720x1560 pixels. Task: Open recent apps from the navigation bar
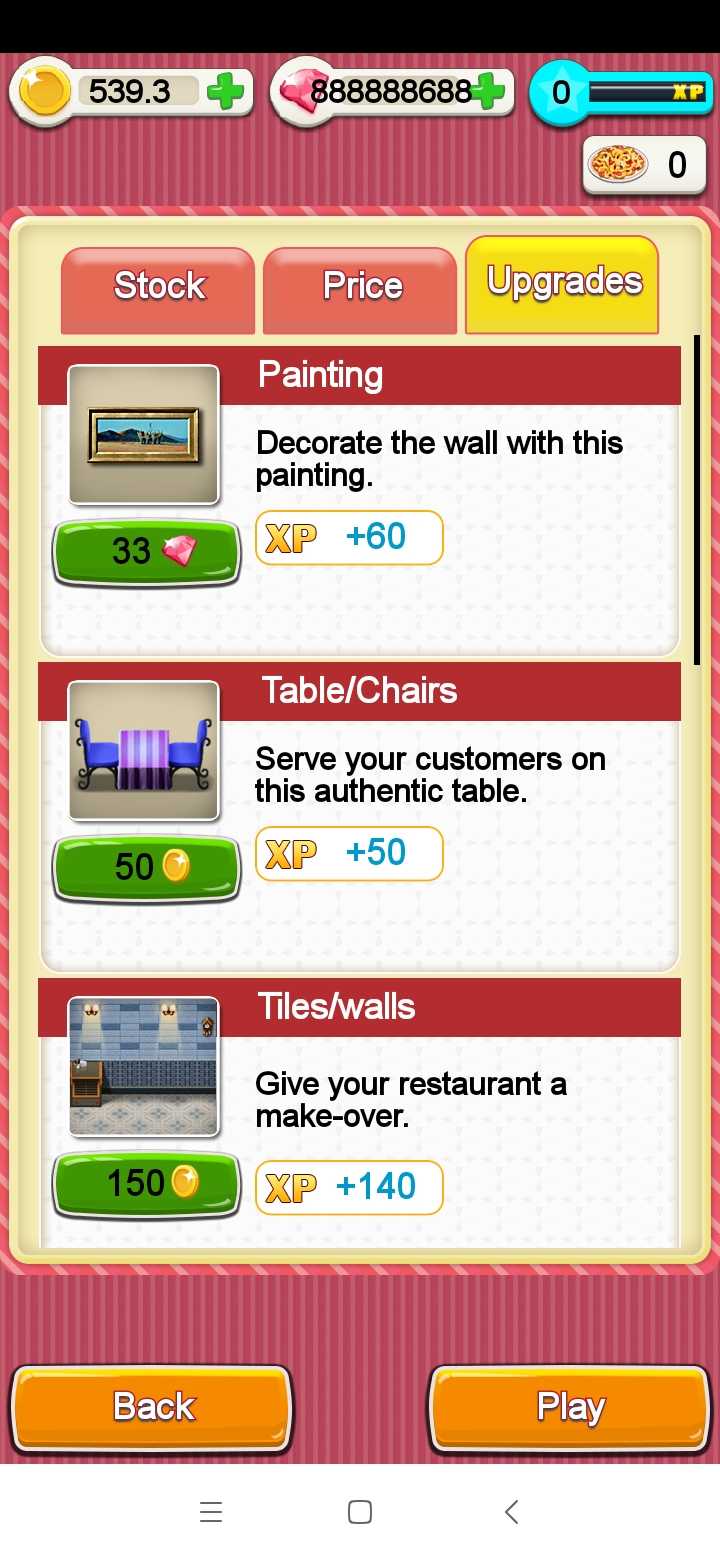point(211,1512)
